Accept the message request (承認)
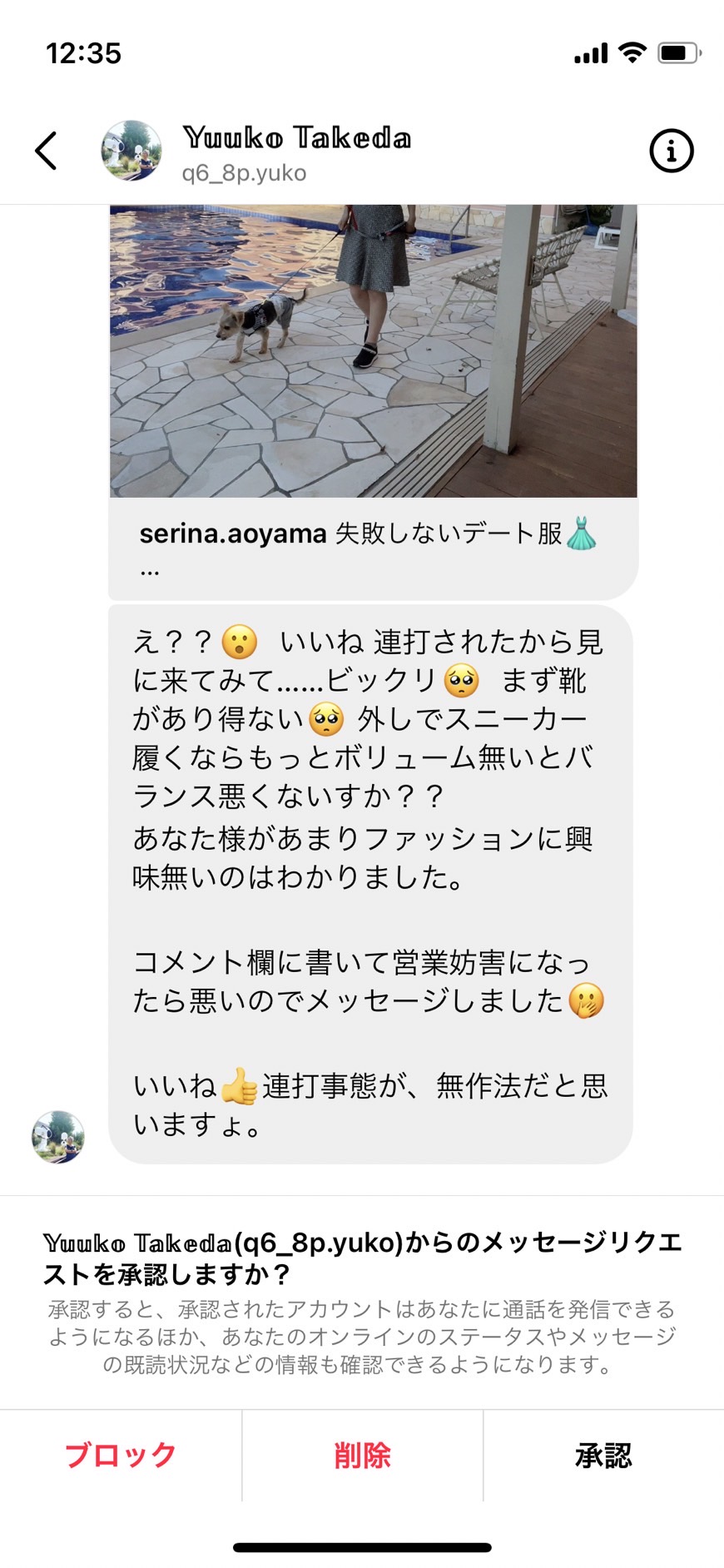 pos(603,1455)
